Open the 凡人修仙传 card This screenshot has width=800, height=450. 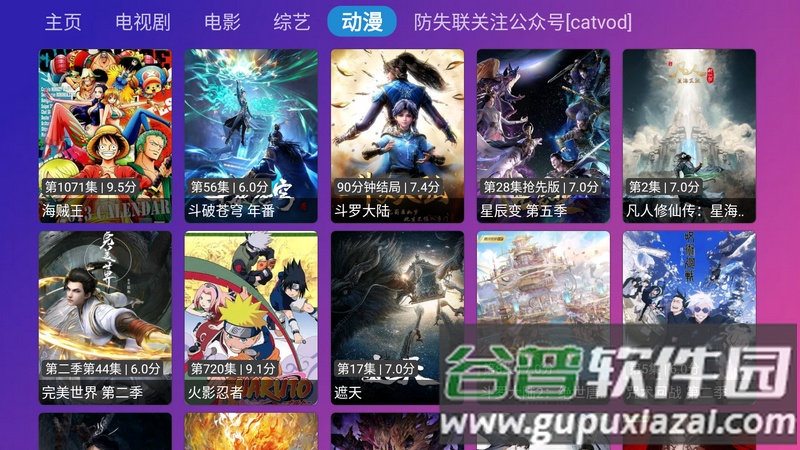tap(689, 135)
